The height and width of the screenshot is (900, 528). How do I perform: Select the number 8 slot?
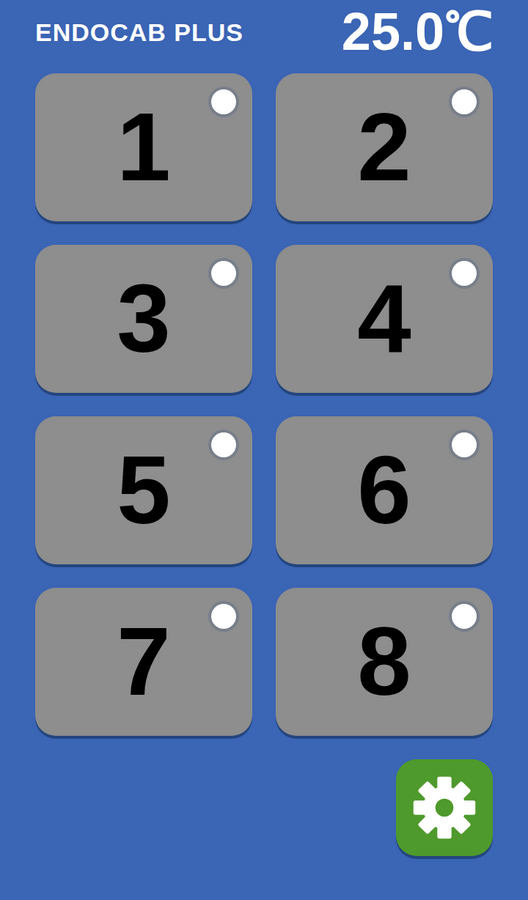pos(384,662)
